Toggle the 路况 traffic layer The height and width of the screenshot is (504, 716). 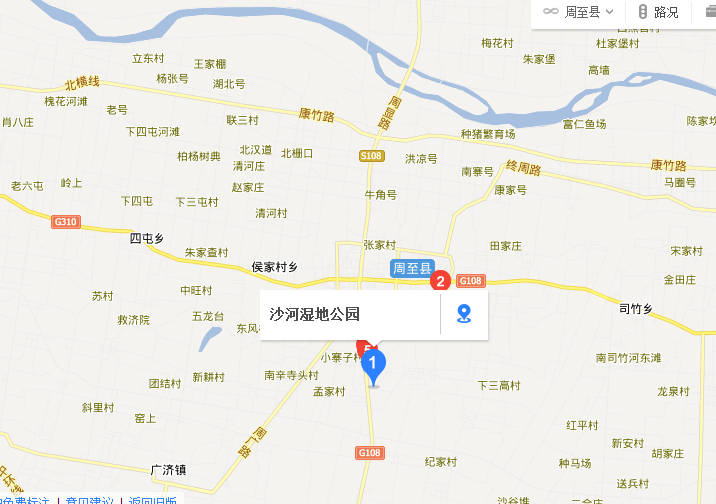point(656,12)
